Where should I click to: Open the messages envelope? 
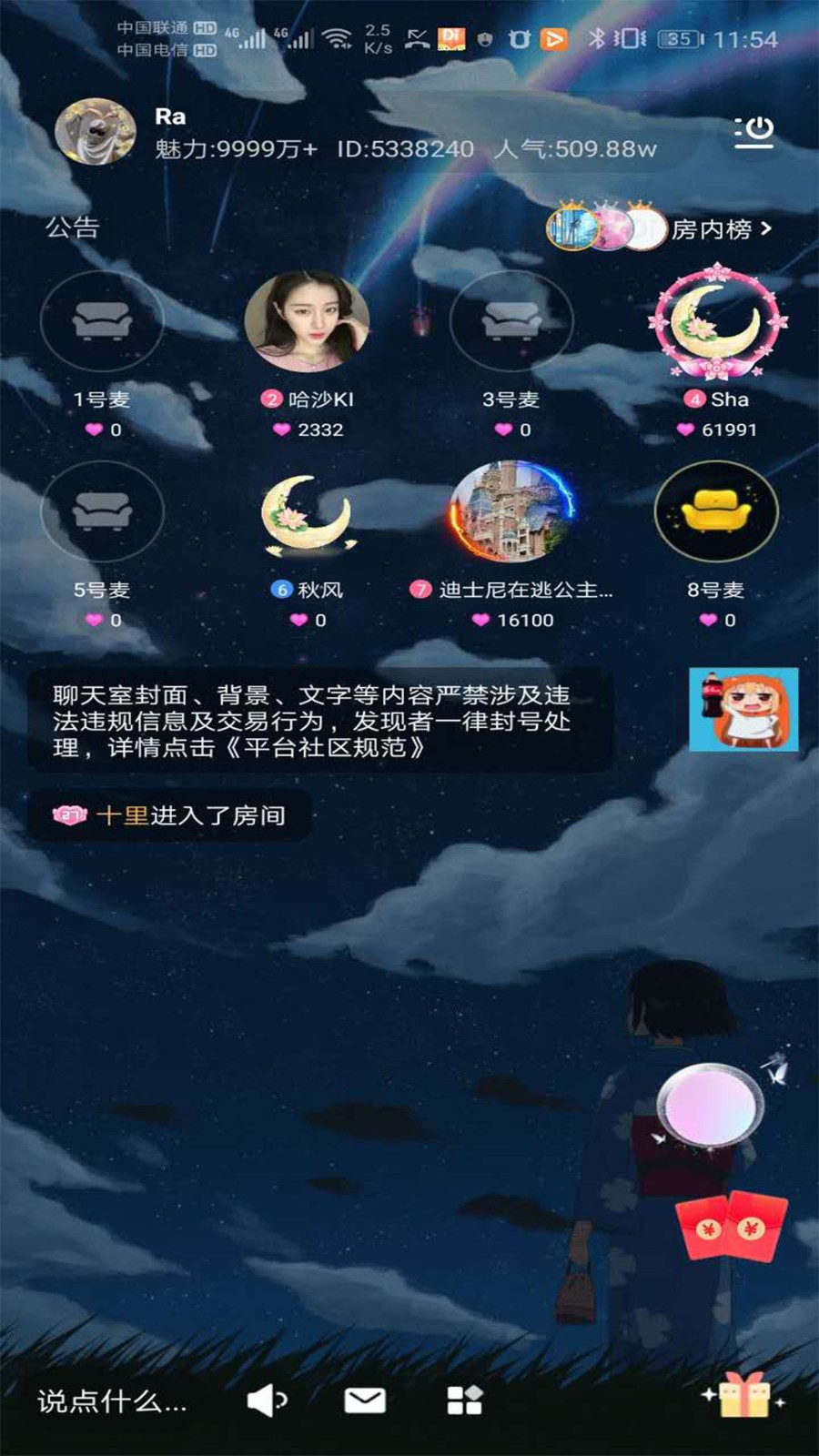point(365,1400)
